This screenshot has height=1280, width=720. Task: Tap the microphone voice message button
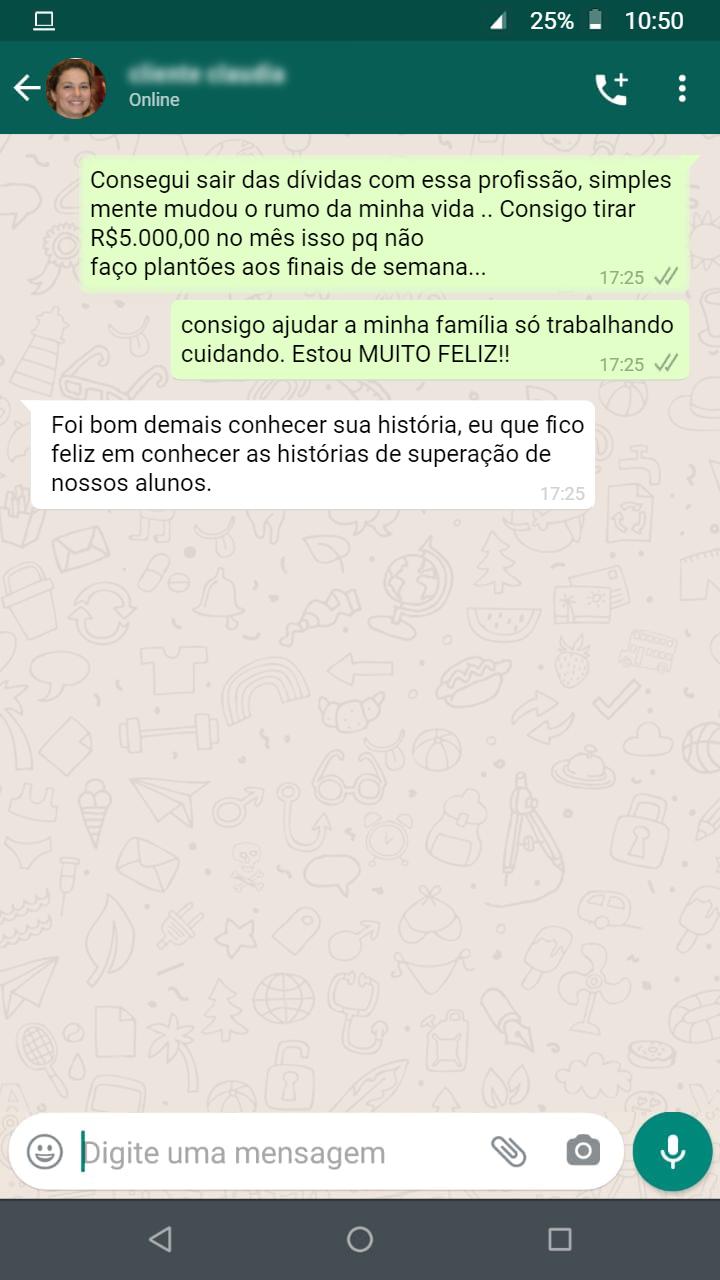click(673, 1151)
